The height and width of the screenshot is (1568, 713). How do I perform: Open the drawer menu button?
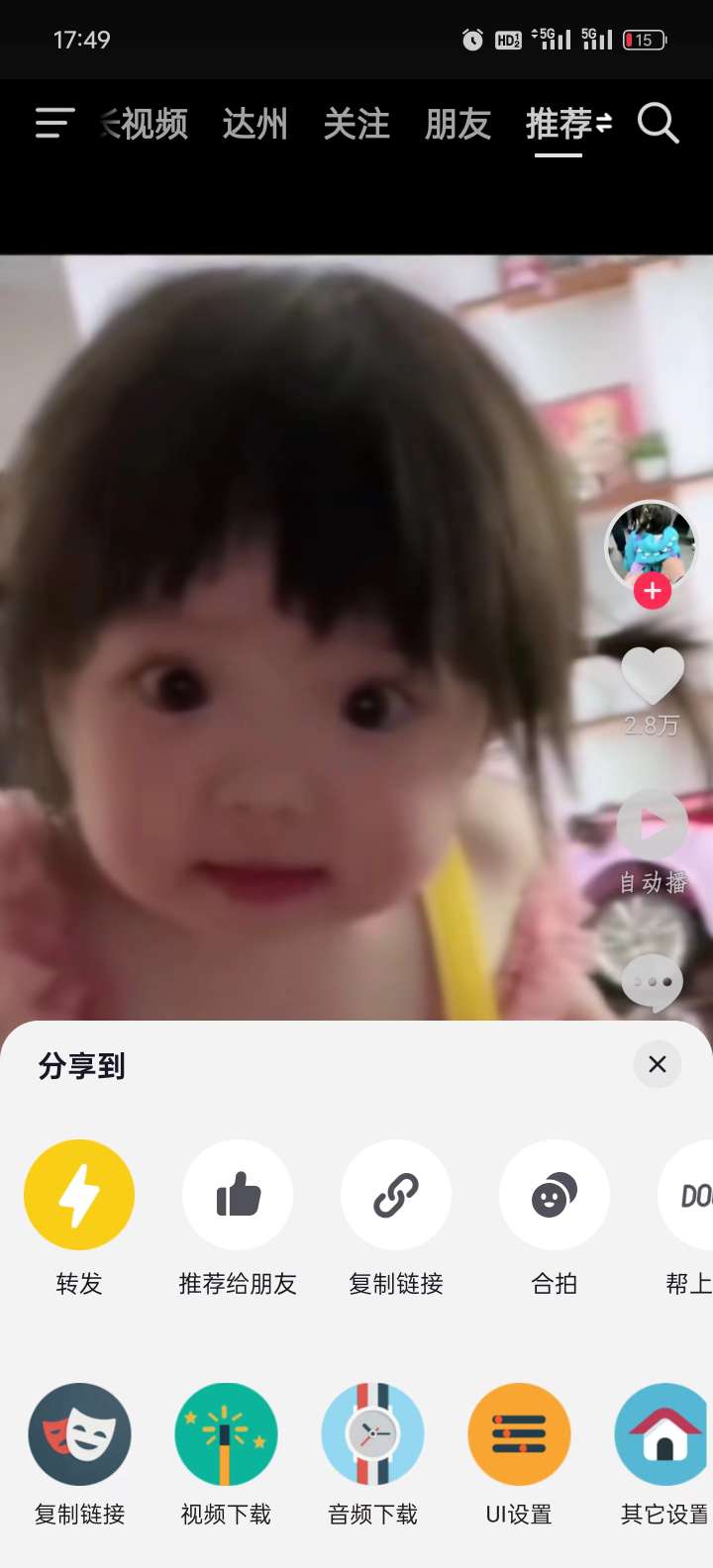pos(54,124)
